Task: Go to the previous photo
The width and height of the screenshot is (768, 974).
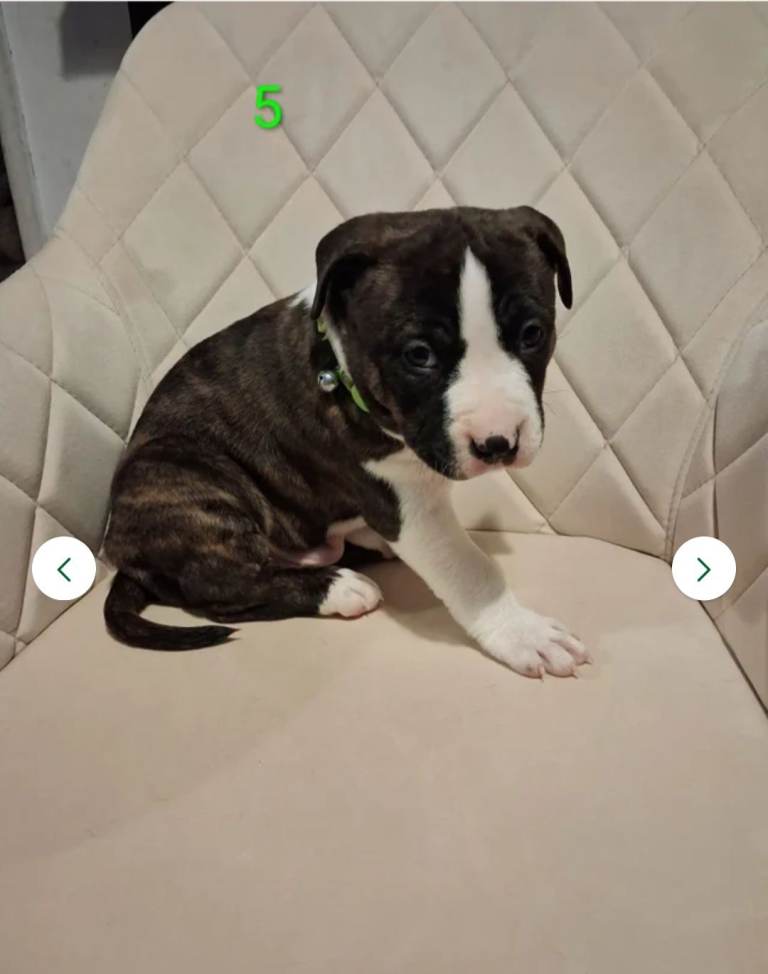Action: click(64, 569)
